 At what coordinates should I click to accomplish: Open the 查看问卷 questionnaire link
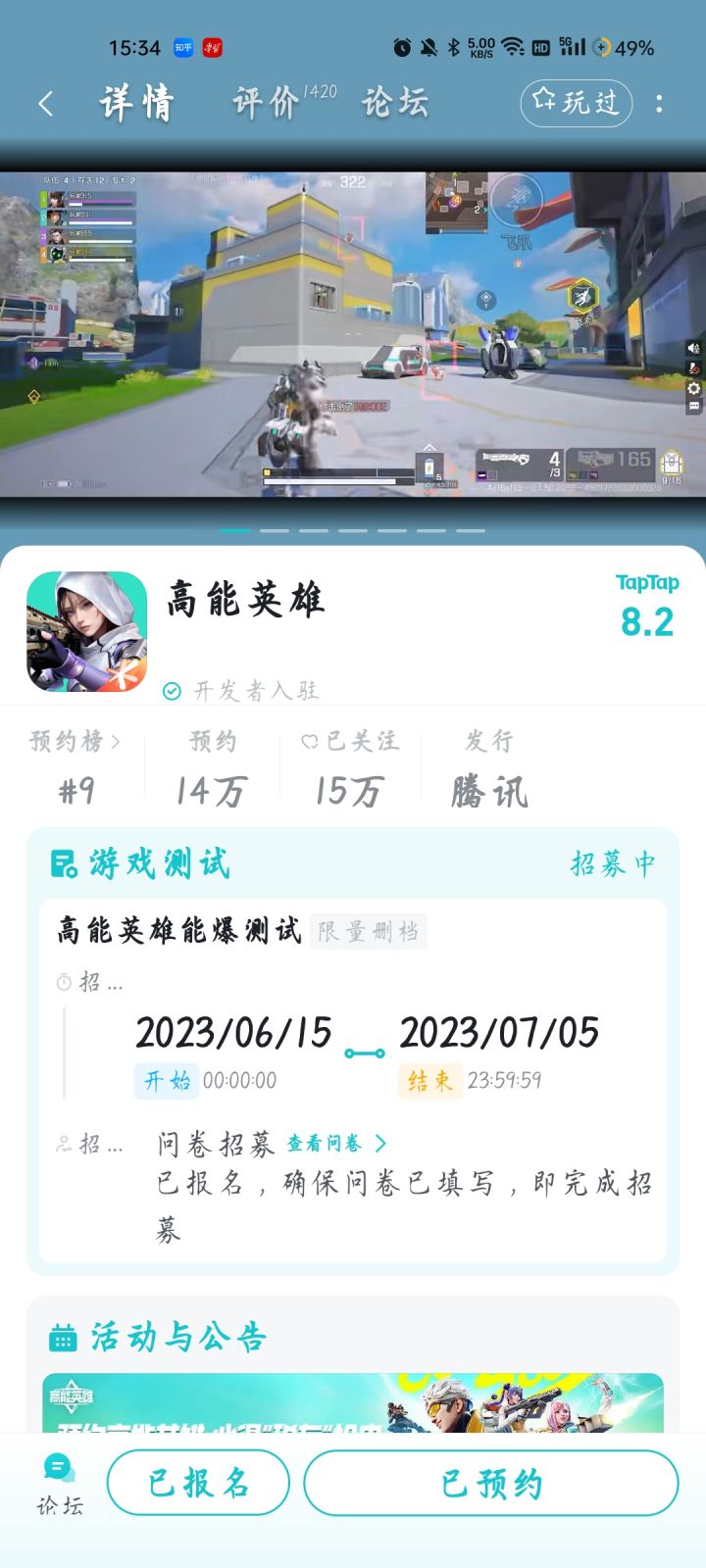click(x=324, y=1143)
